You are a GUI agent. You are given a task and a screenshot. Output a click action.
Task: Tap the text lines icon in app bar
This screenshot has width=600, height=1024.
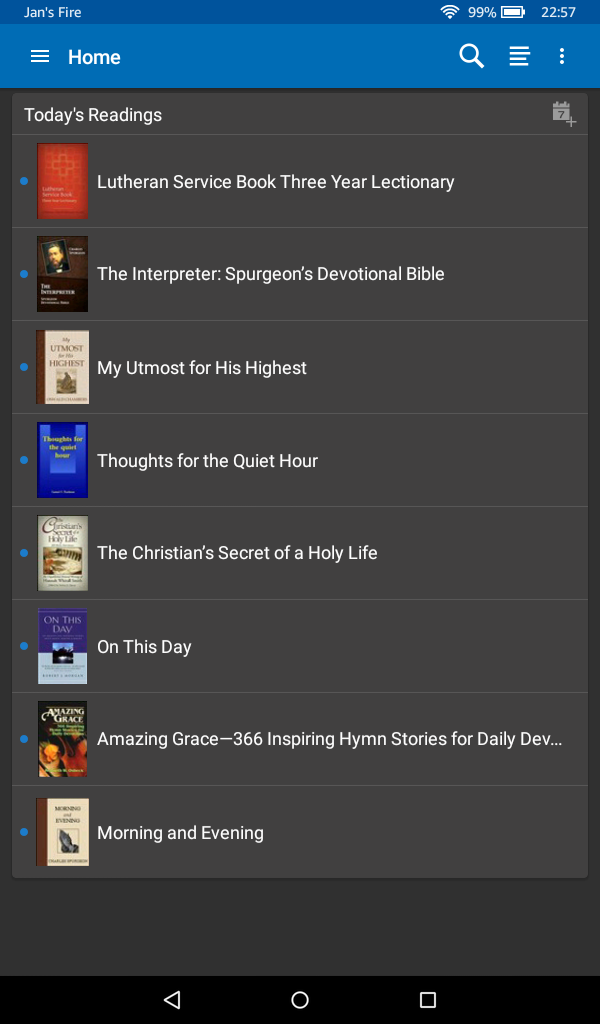click(x=519, y=57)
